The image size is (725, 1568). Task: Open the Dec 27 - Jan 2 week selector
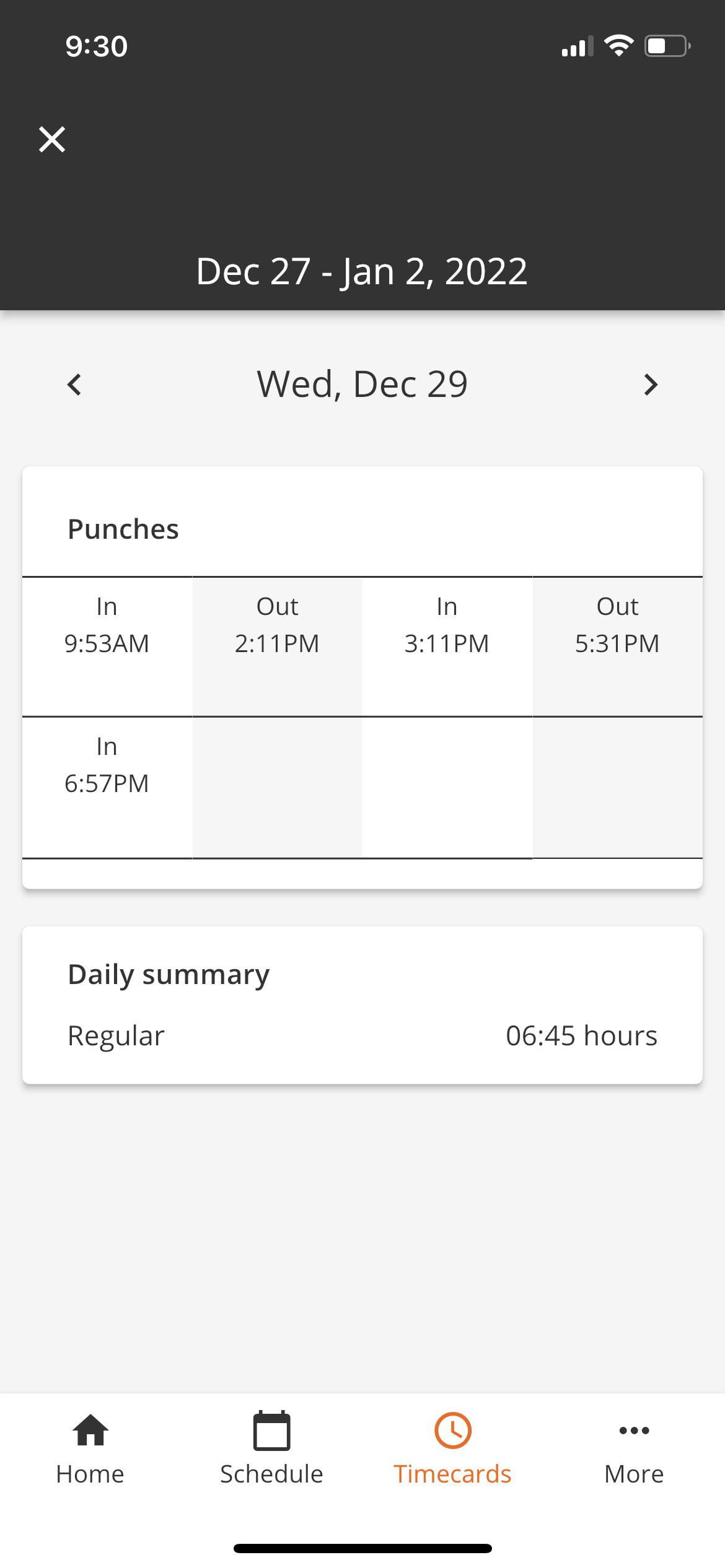[x=361, y=271]
